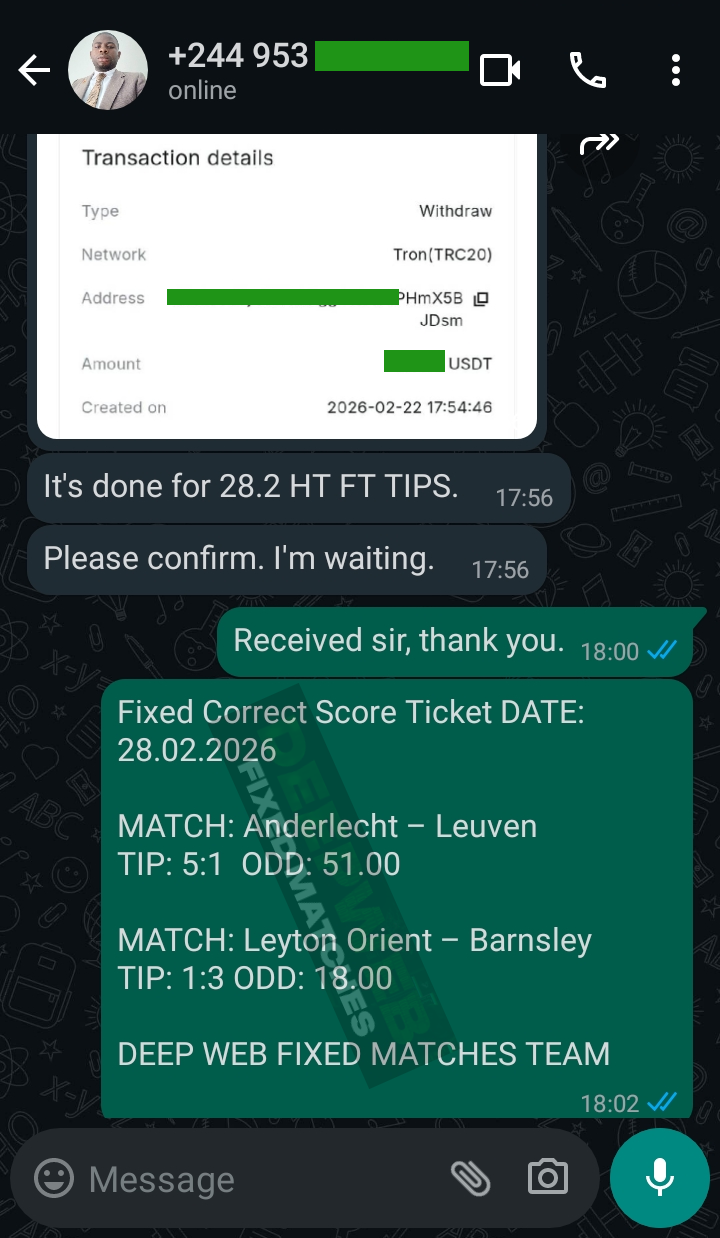Open the three-dot overflow menu
The height and width of the screenshot is (1238, 720).
676,70
